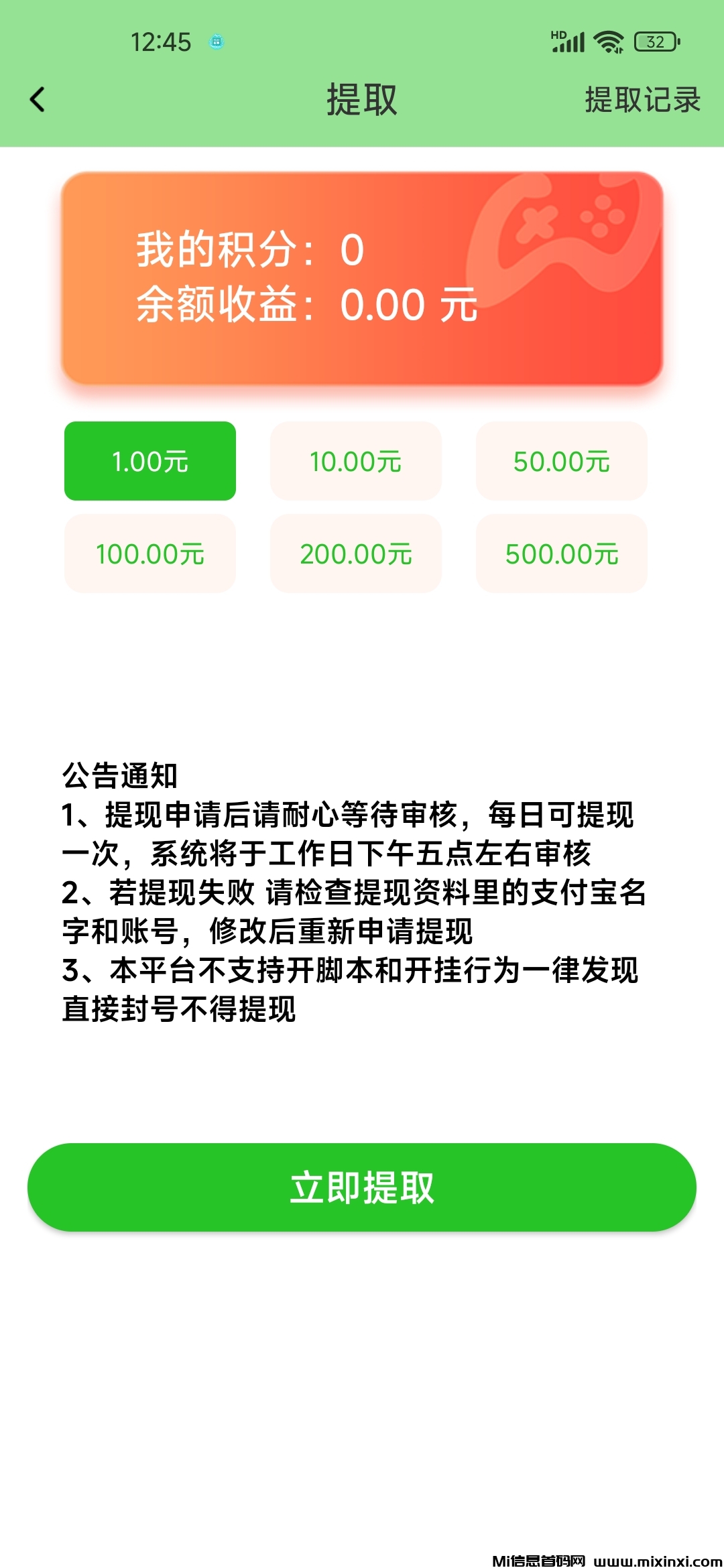The height and width of the screenshot is (1568, 724).
Task: Select the 100.00元 withdrawal option
Action: click(x=149, y=554)
